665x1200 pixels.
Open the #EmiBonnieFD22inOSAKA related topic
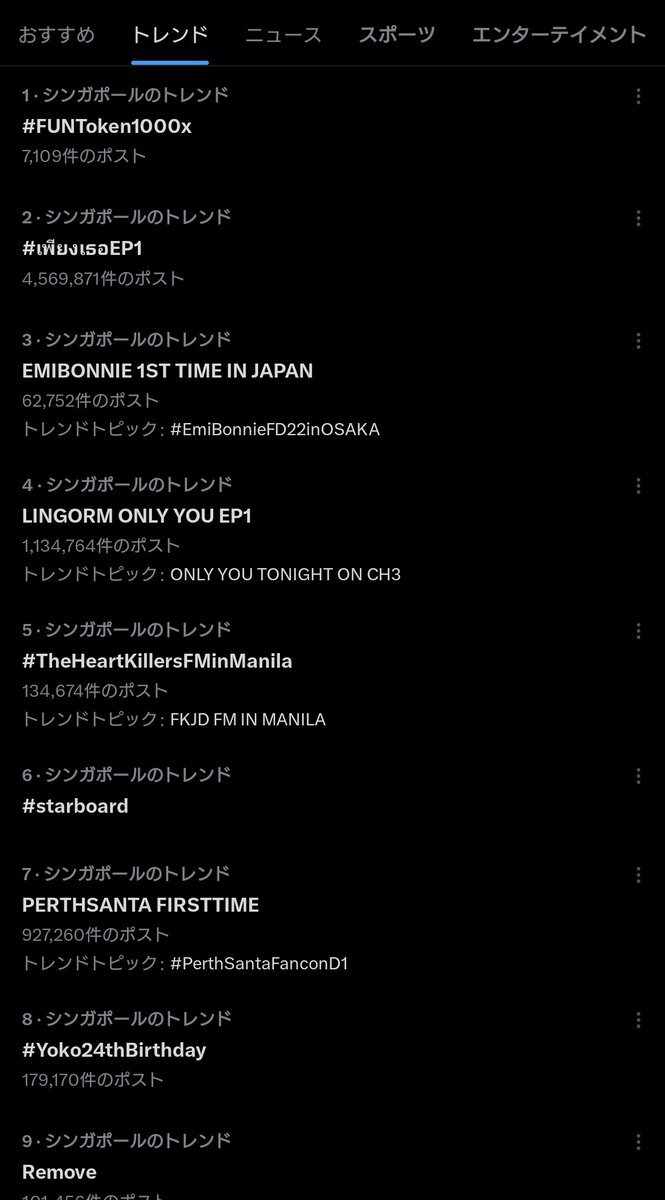coord(275,429)
